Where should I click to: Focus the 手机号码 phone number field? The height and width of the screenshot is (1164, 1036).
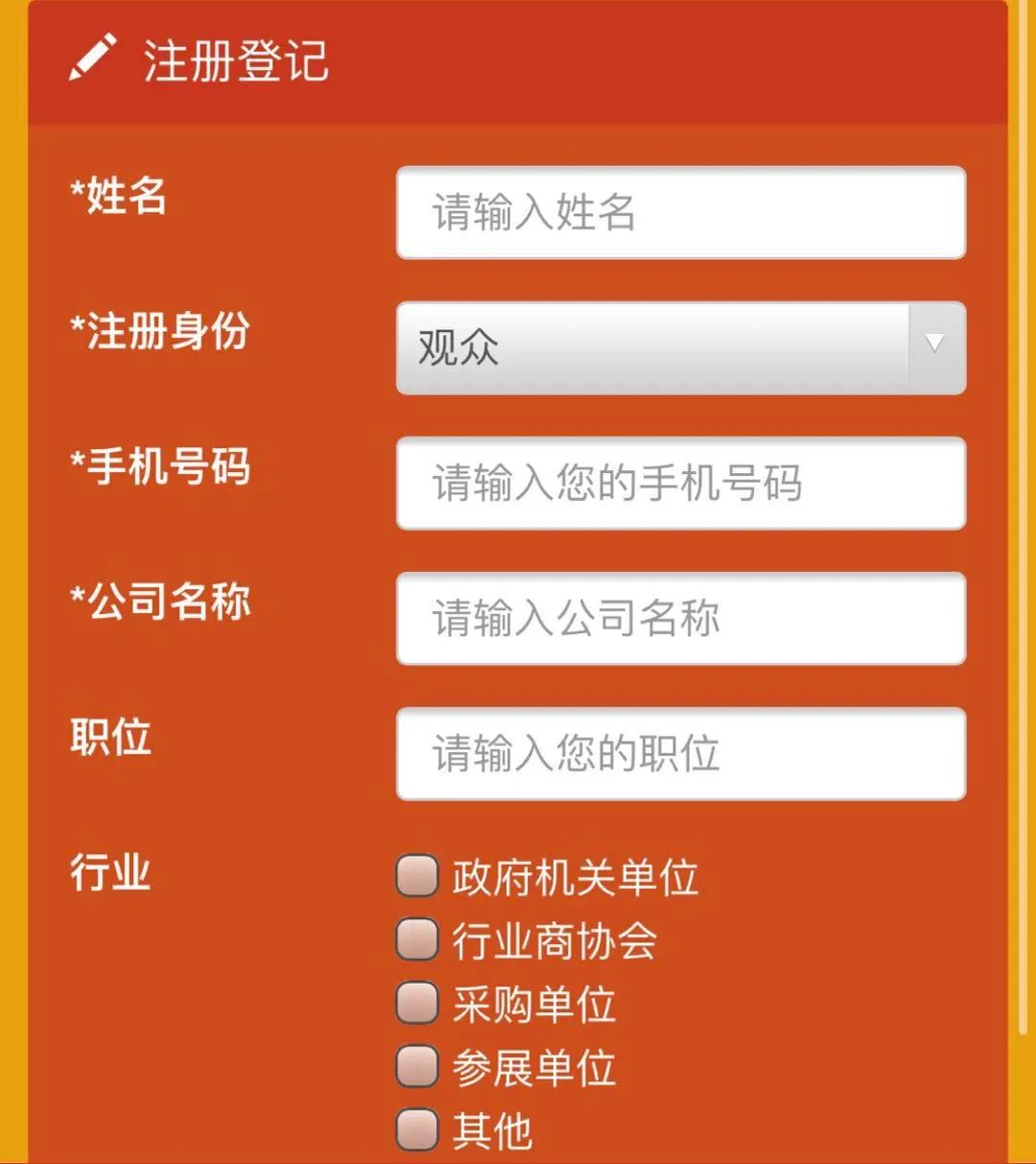680,483
